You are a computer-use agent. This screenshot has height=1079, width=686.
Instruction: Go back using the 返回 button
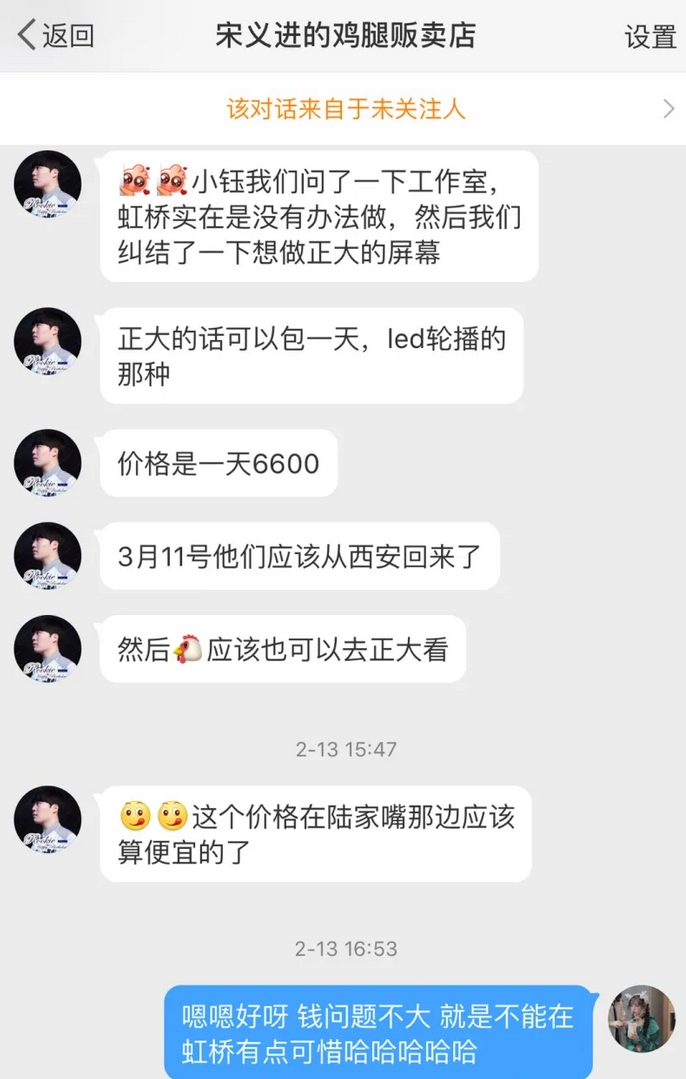click(x=56, y=36)
